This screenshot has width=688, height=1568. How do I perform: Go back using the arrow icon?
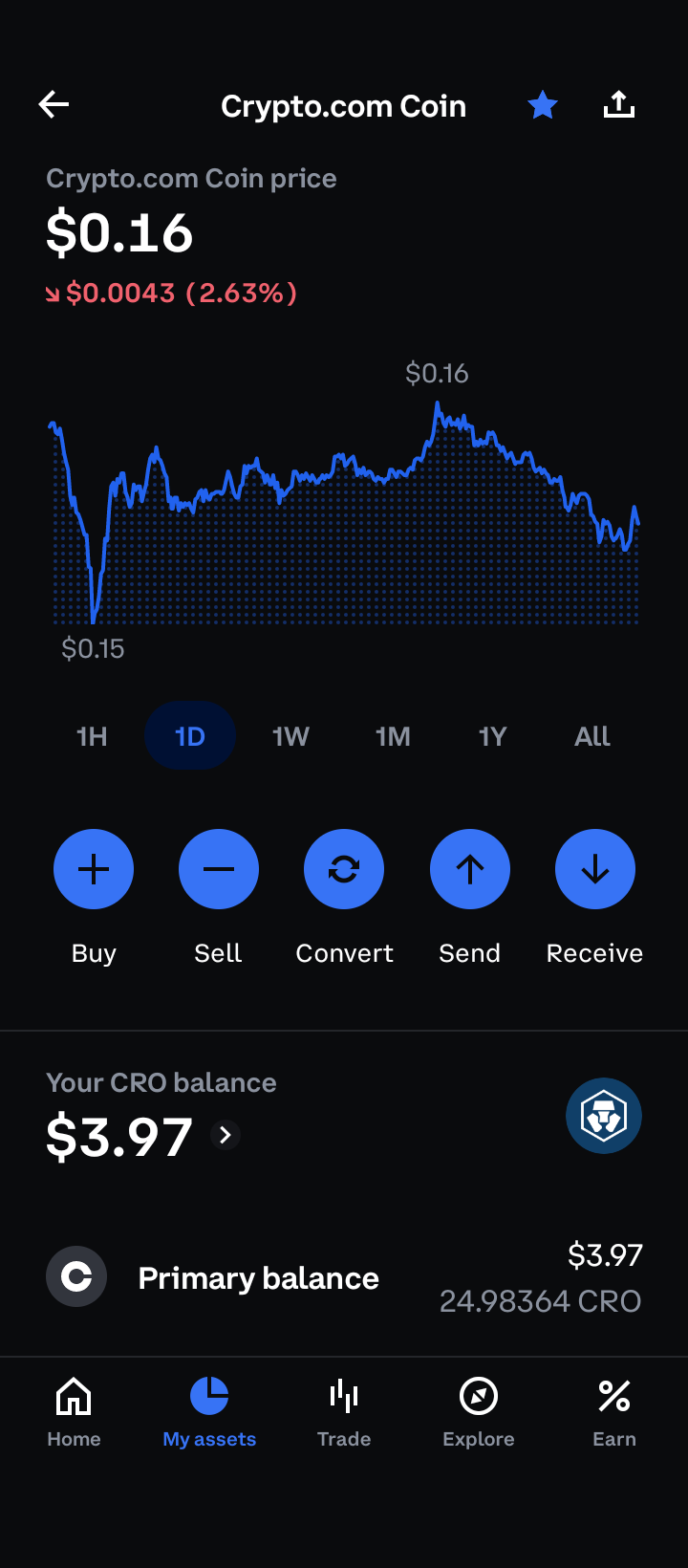[54, 105]
